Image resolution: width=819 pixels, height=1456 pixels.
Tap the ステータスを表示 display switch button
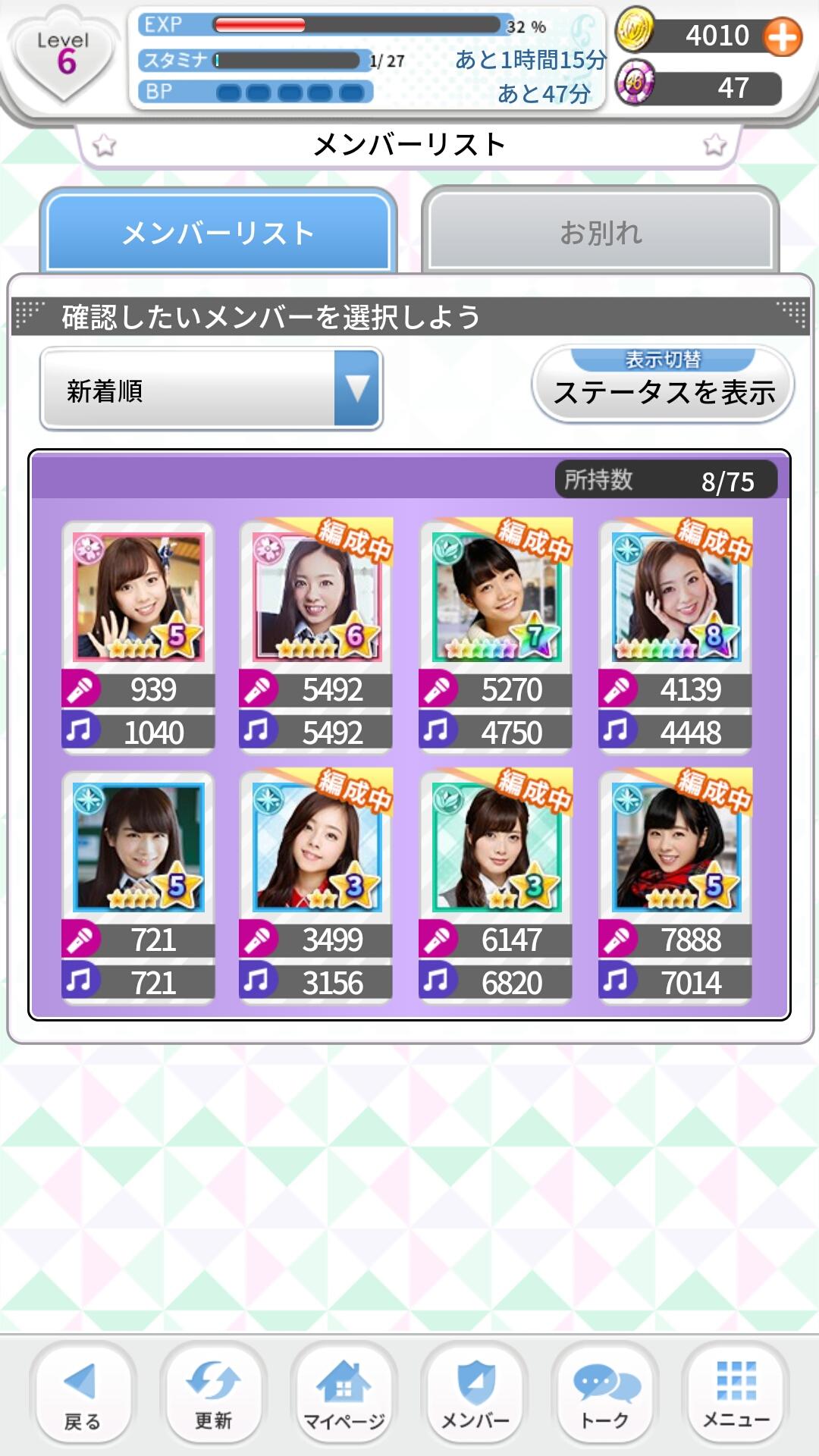pos(664,384)
